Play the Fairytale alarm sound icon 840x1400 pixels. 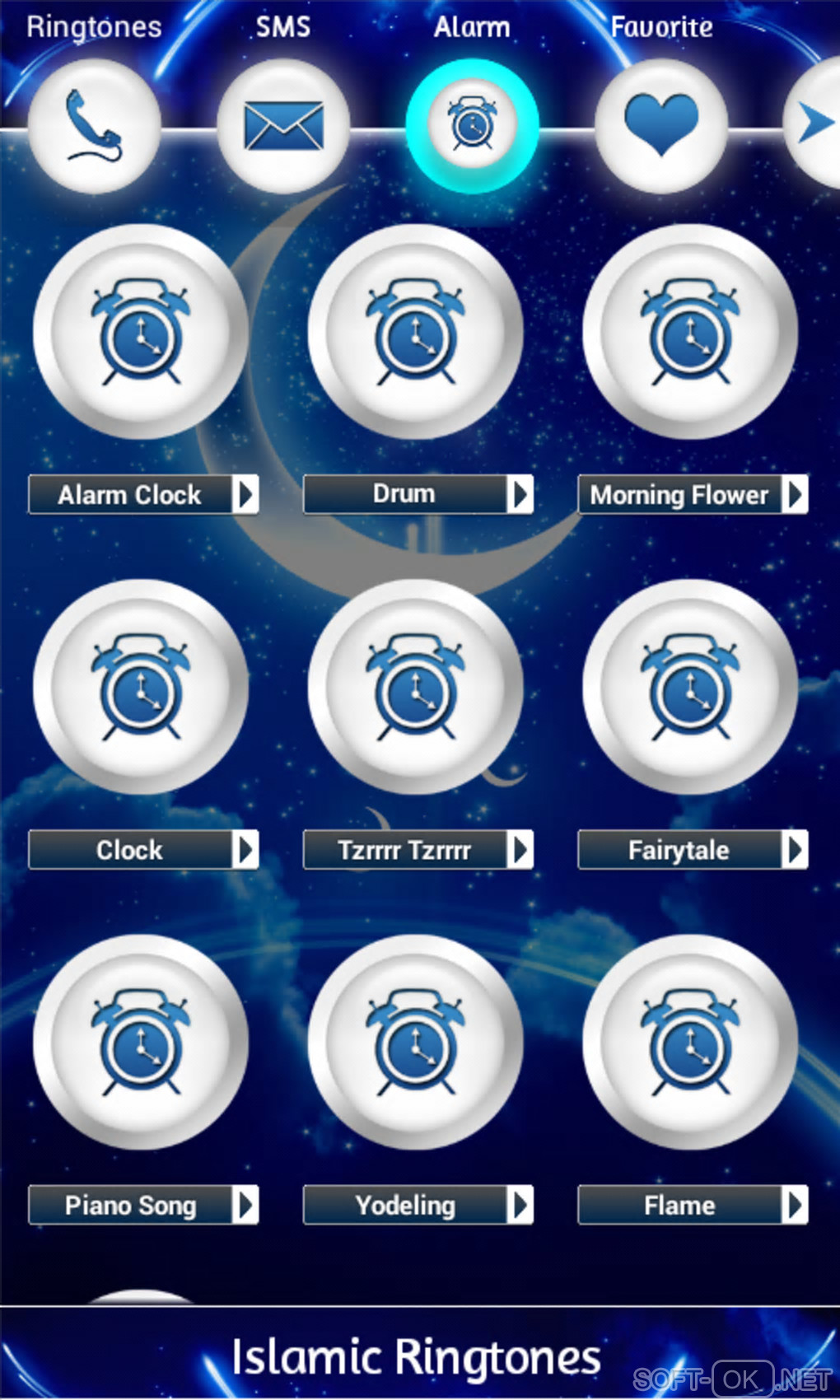[x=690, y=686]
